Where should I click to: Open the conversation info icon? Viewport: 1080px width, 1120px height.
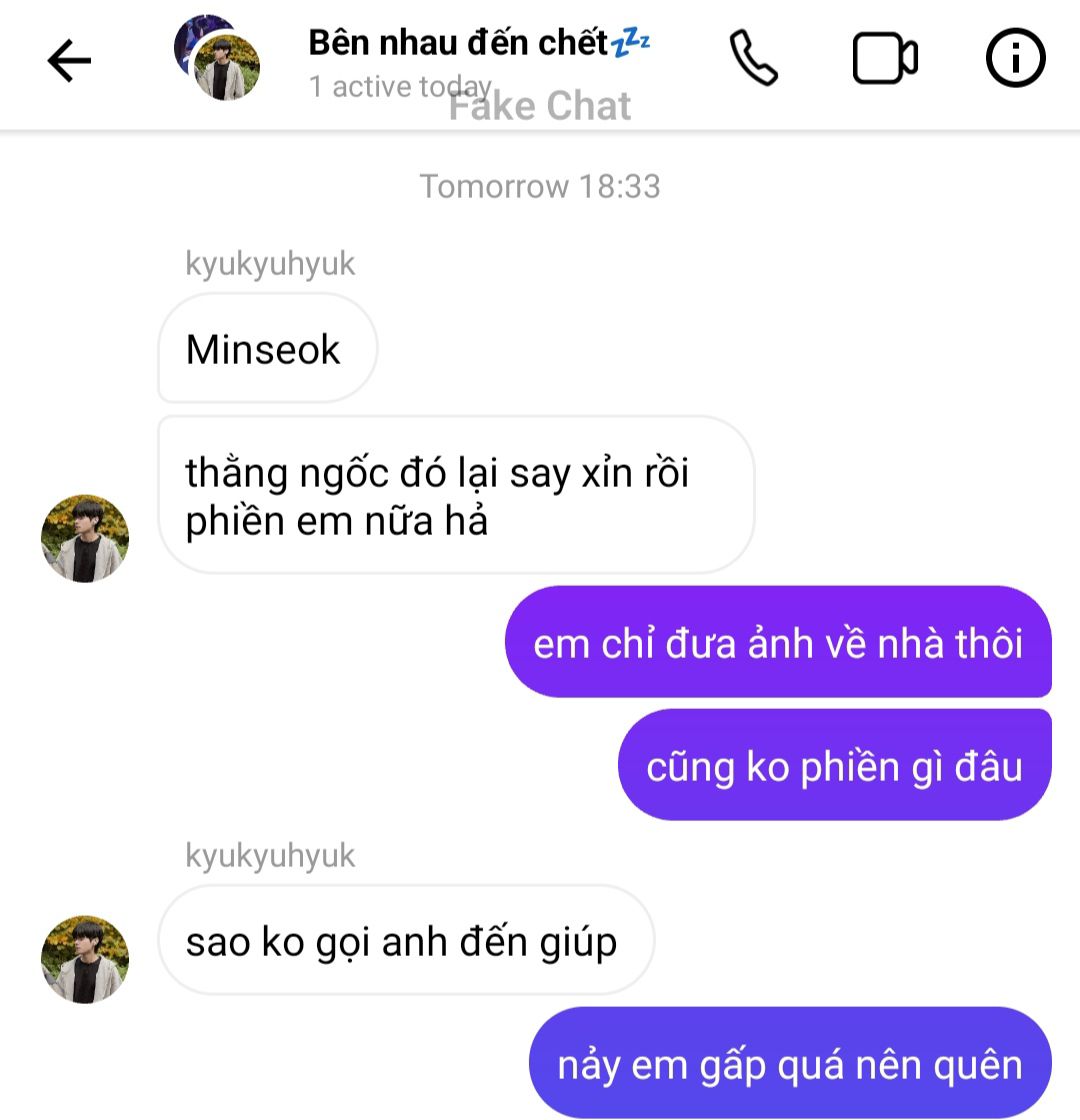point(1015,59)
